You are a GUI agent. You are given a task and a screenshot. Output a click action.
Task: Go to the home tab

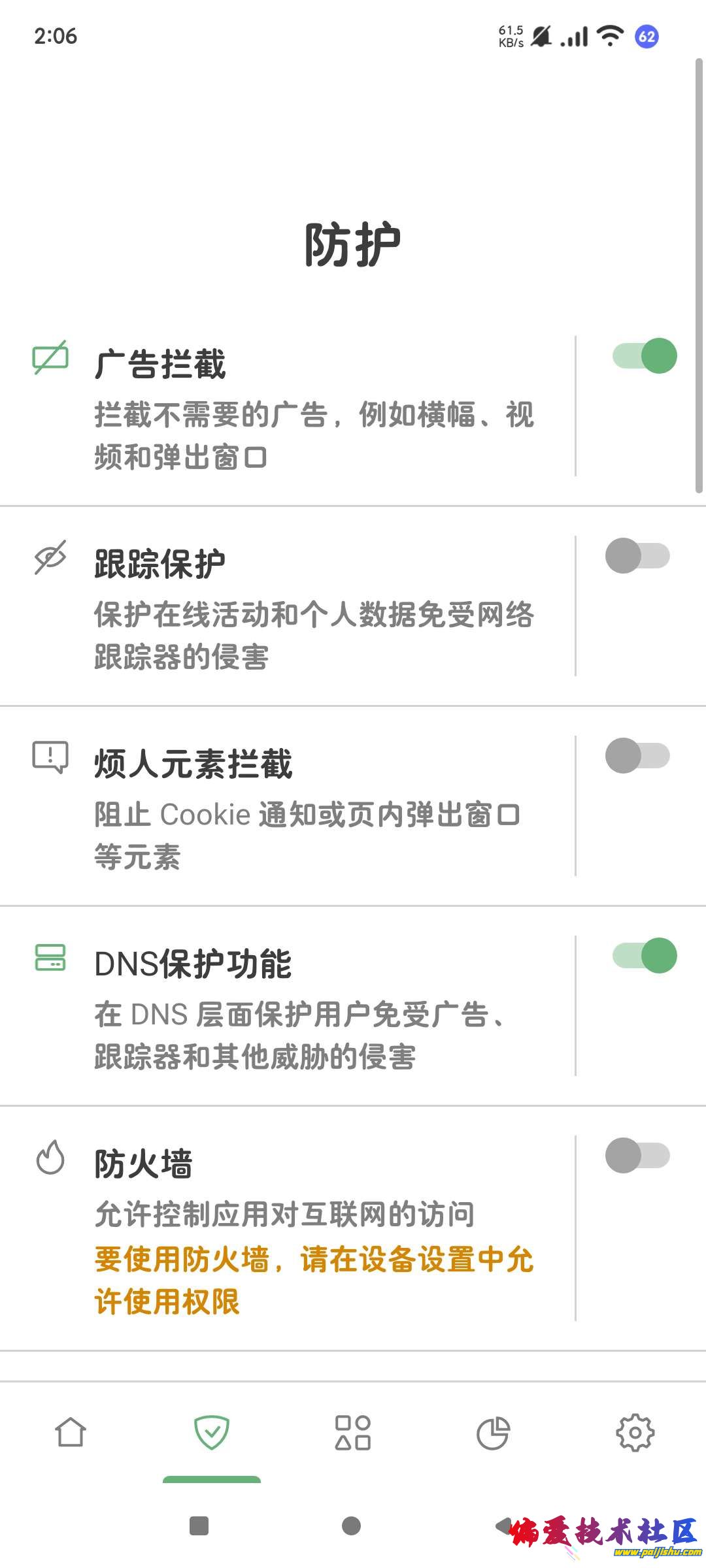(71, 1432)
